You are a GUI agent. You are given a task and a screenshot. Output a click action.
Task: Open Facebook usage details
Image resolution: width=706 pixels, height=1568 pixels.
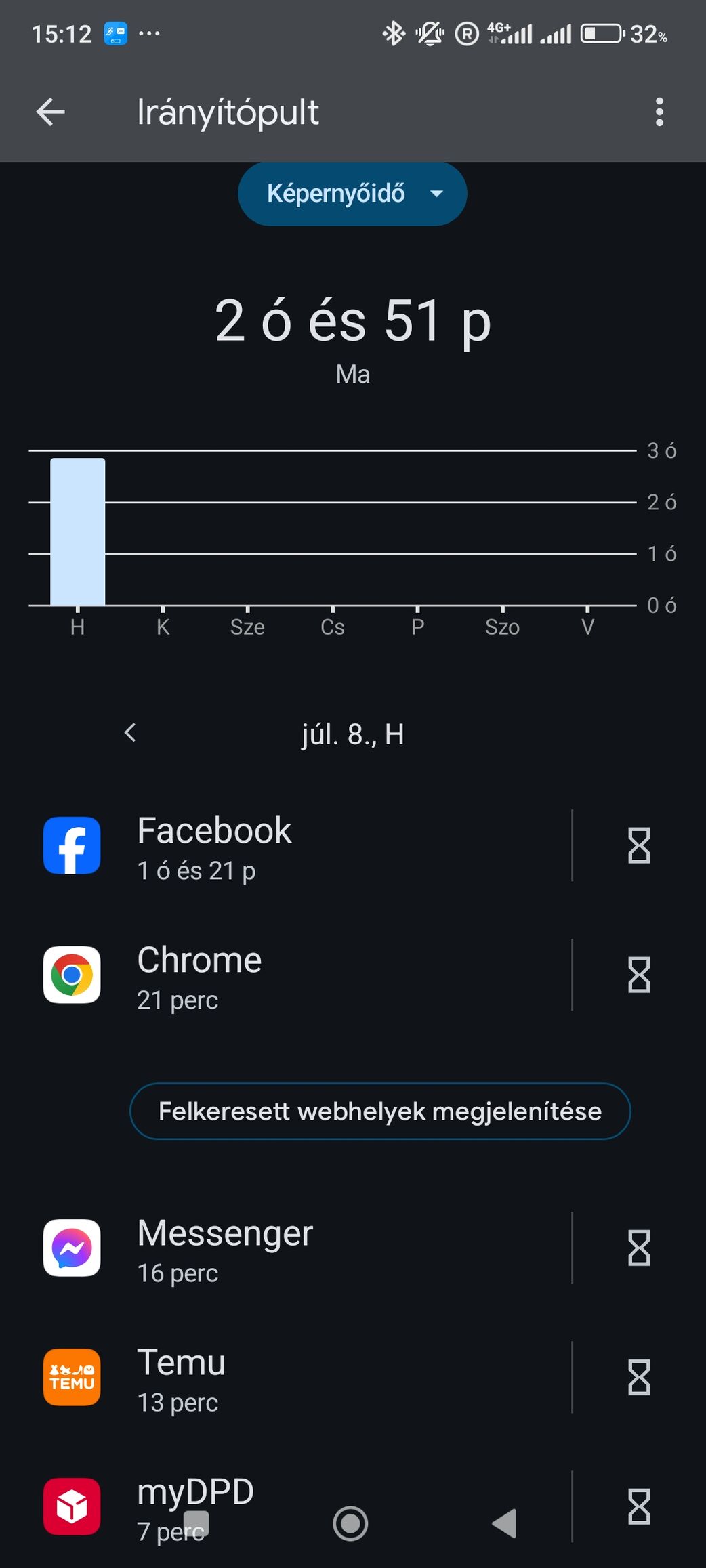pos(298,846)
